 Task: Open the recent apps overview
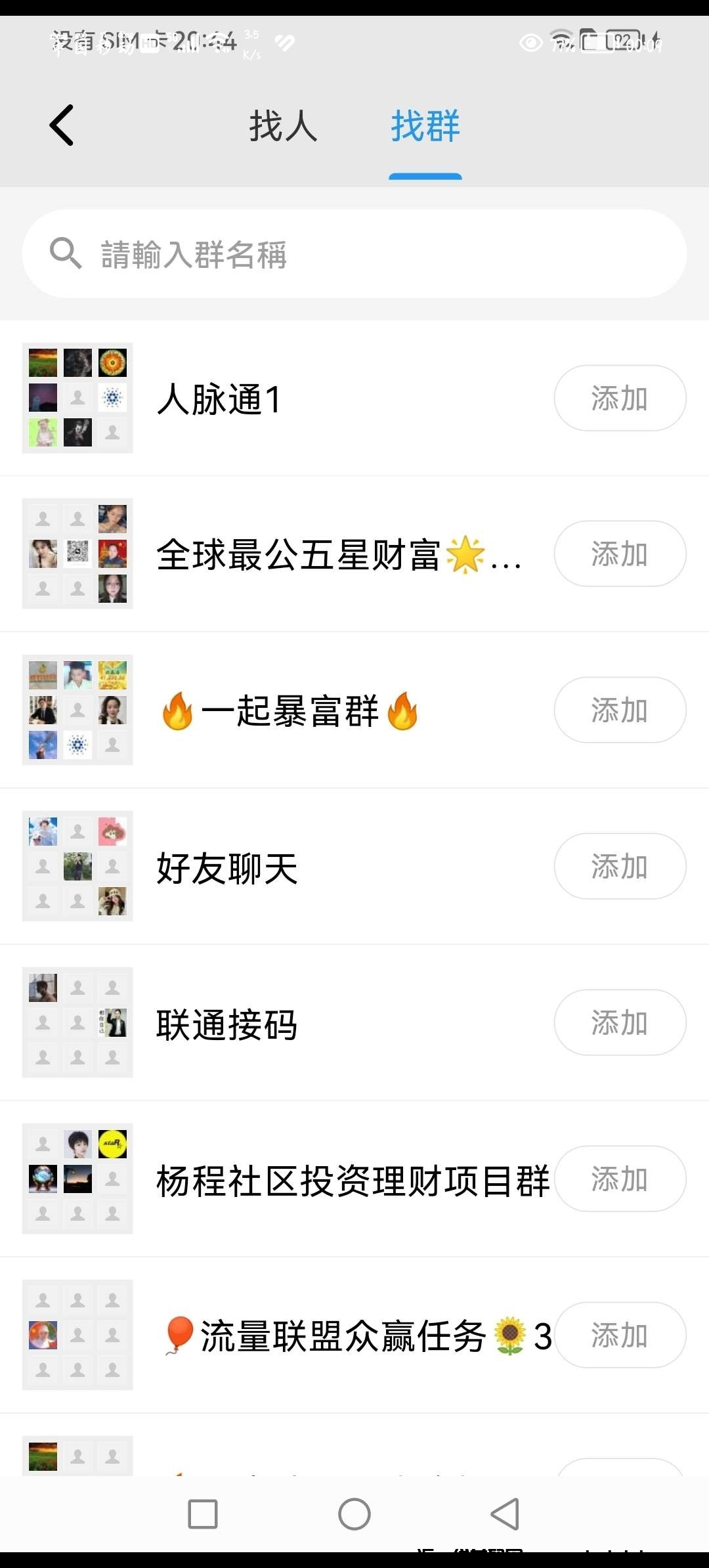[x=203, y=1514]
